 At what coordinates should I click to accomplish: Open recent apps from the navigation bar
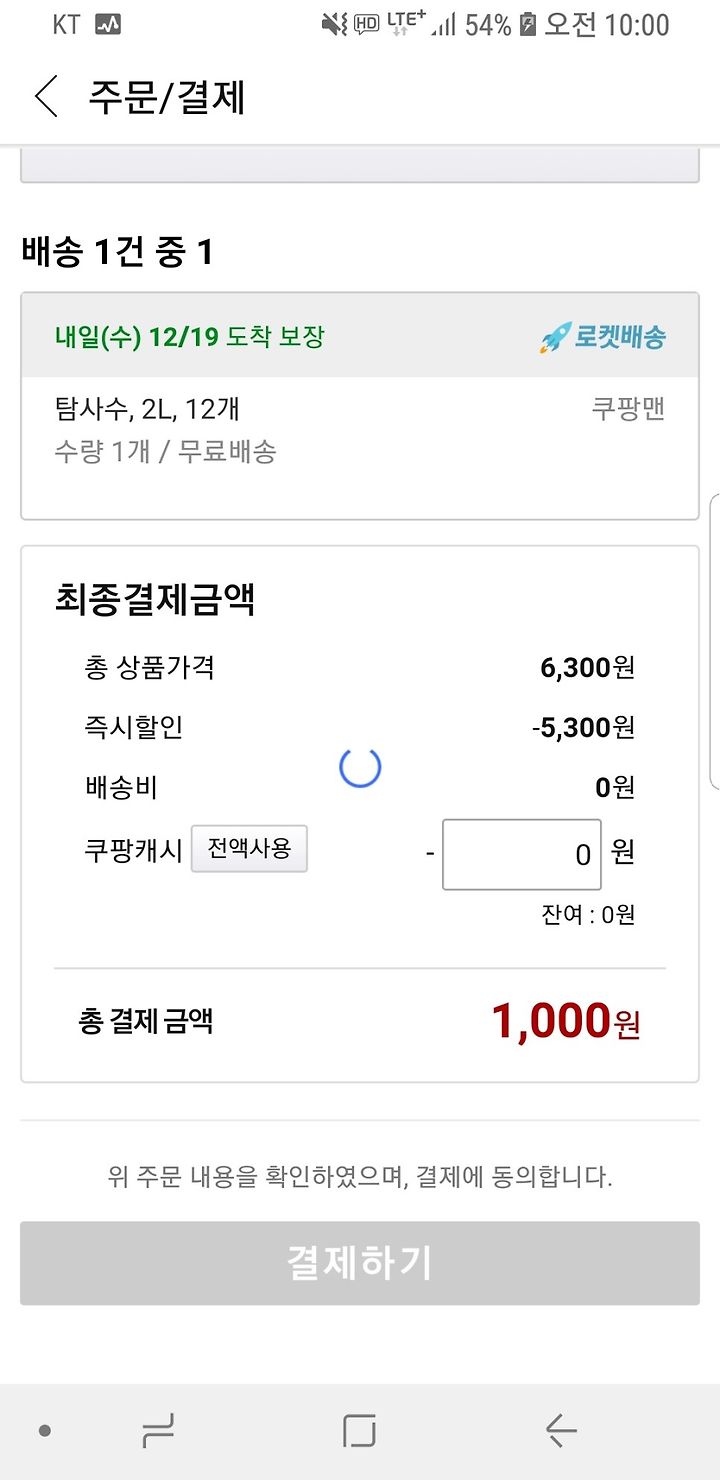point(159,1431)
